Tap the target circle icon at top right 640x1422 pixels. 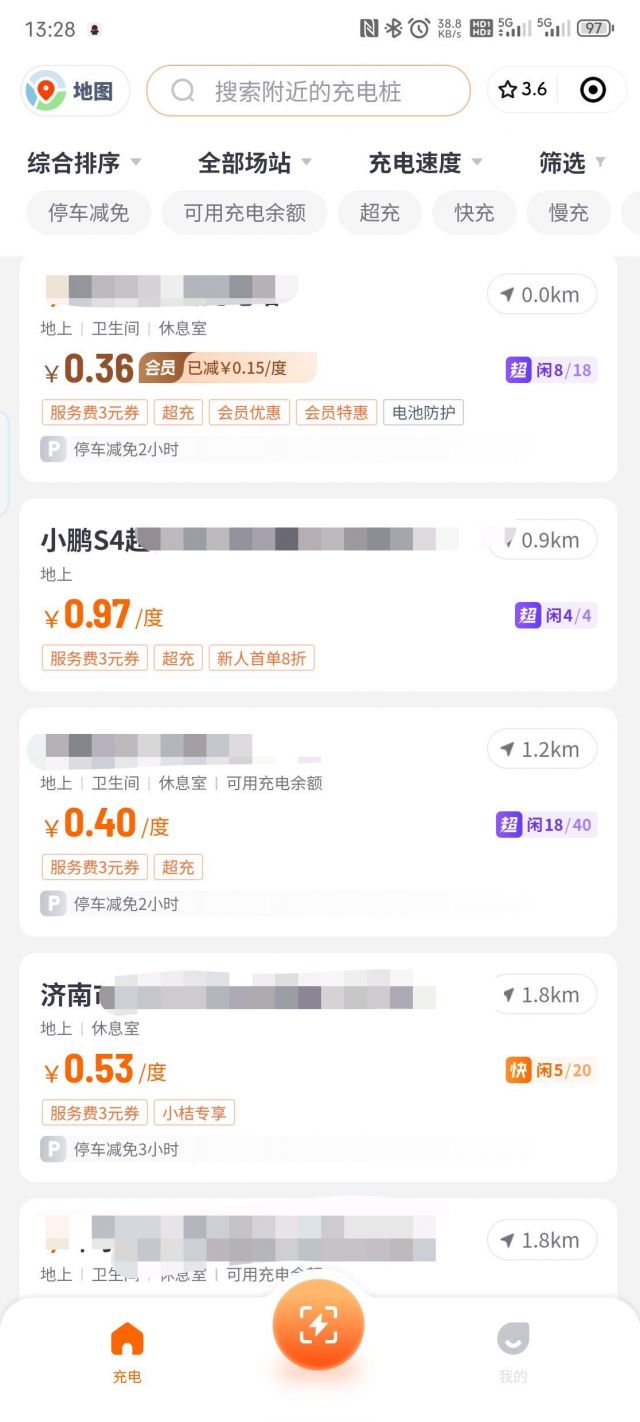click(x=593, y=90)
